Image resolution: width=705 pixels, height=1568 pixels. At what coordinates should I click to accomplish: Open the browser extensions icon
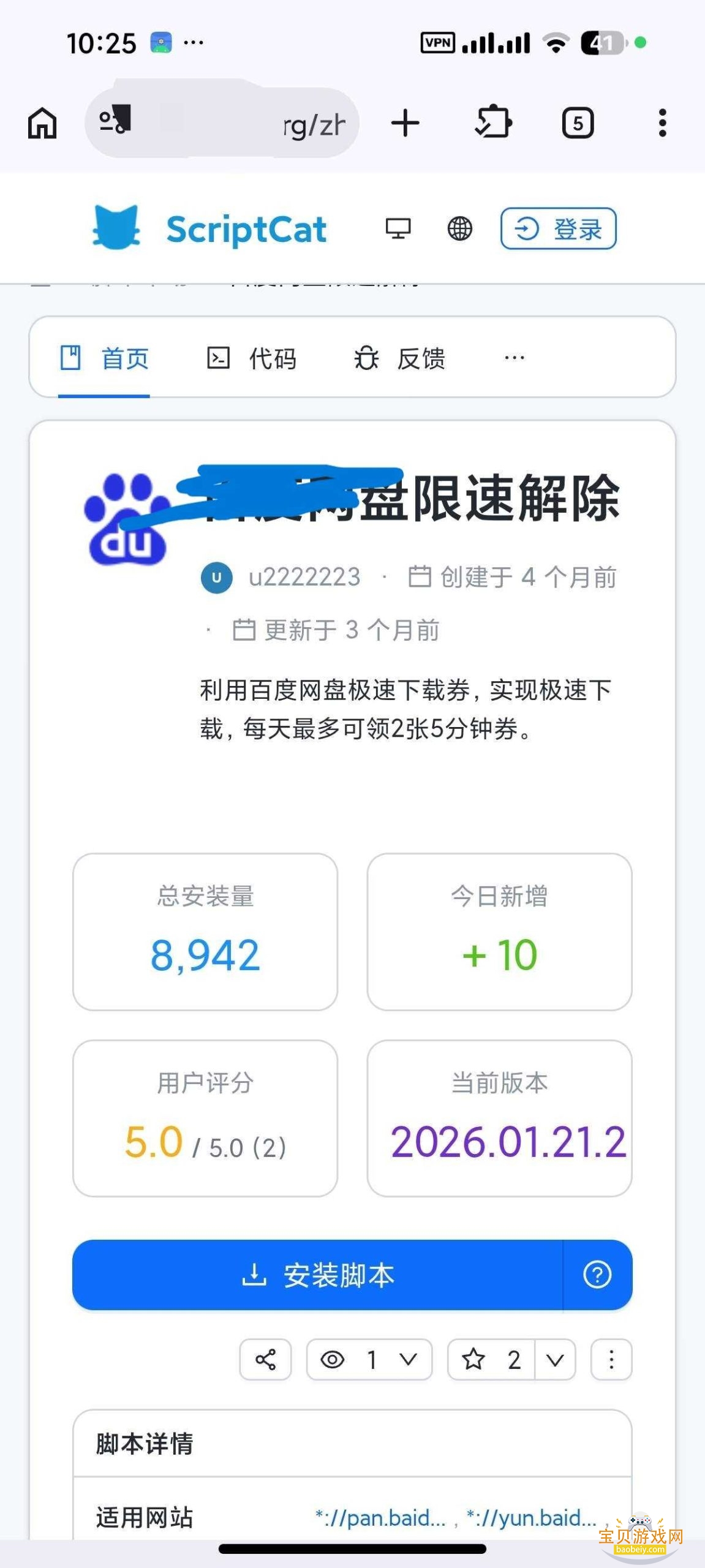(494, 122)
